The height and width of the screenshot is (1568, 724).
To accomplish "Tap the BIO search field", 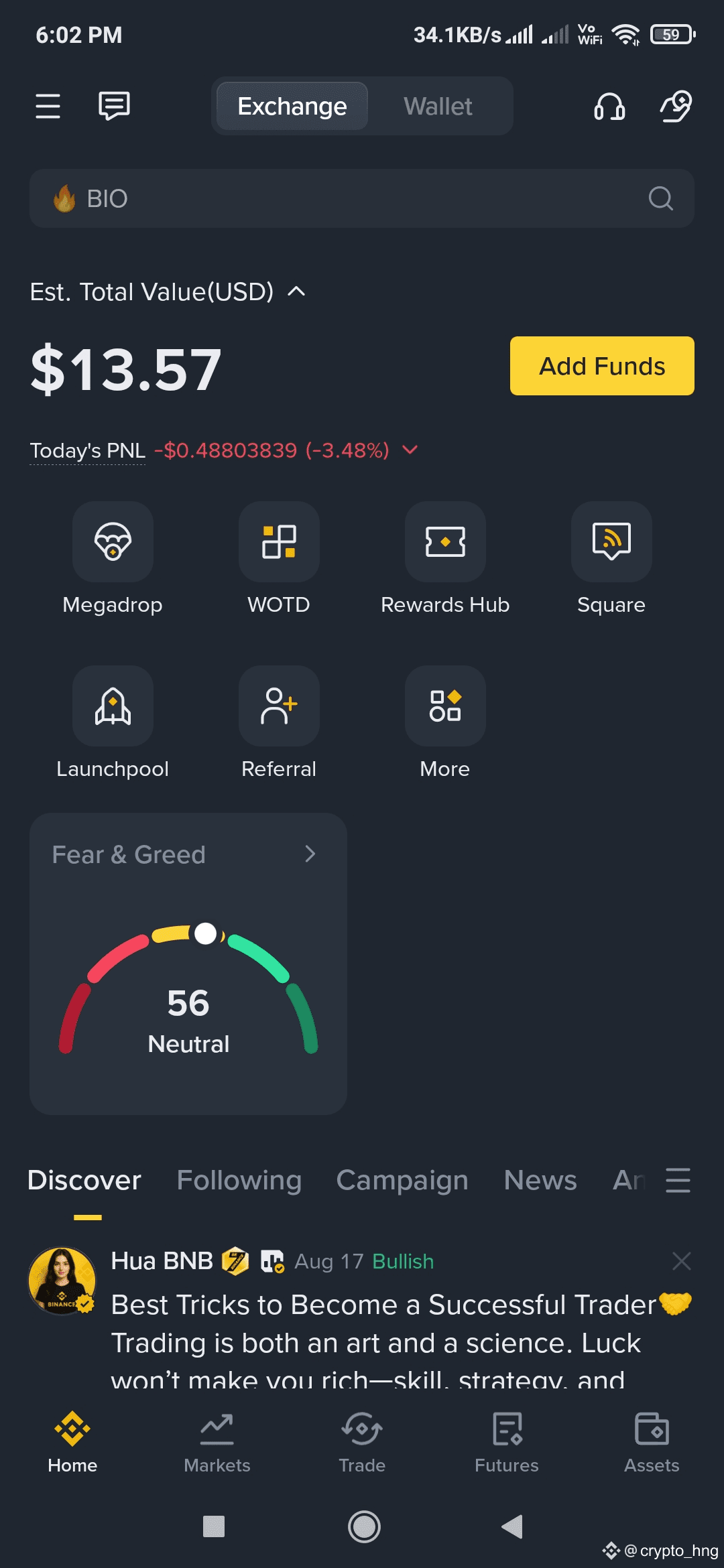I will point(362,198).
